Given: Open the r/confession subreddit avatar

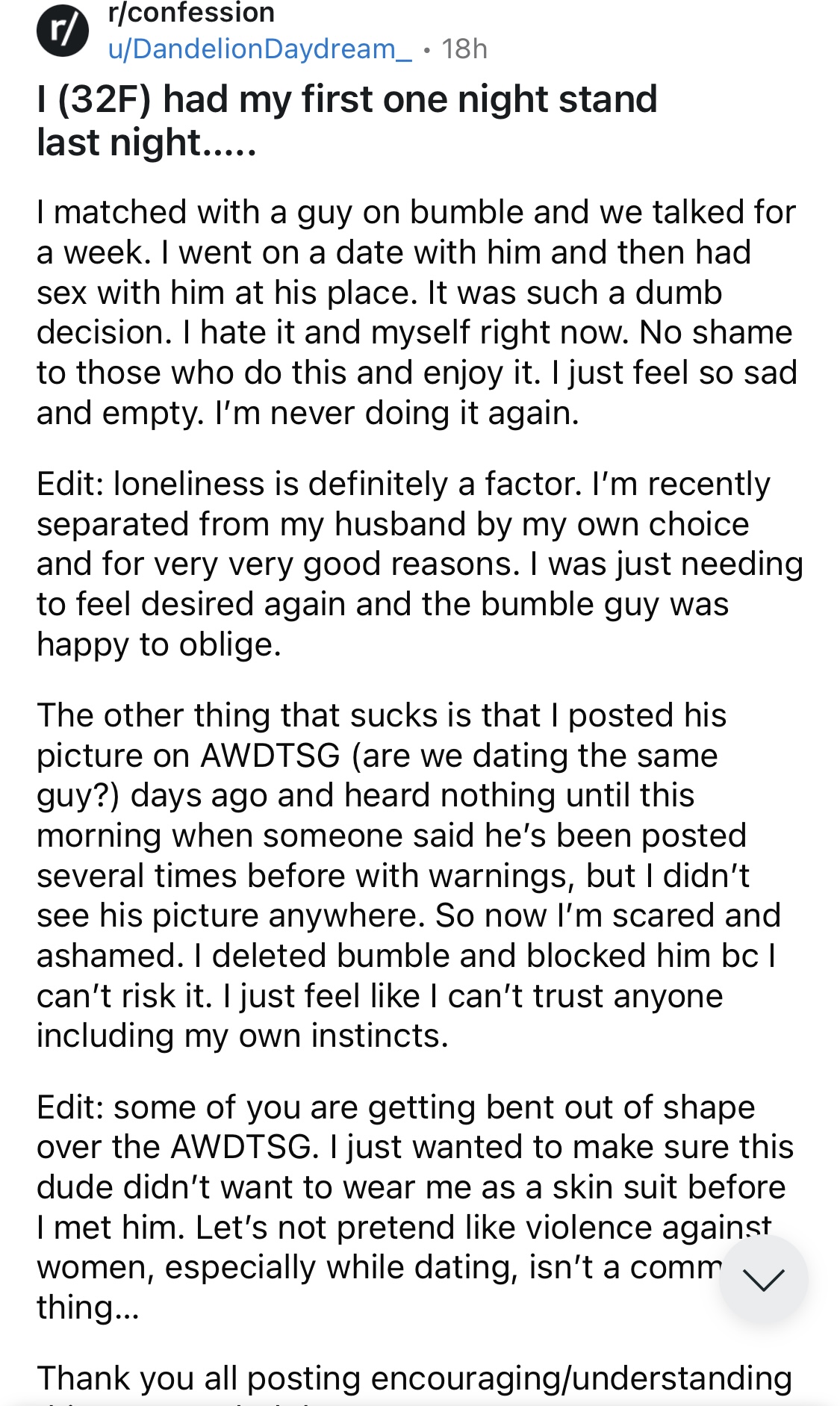Looking at the screenshot, I should pos(63,32).
